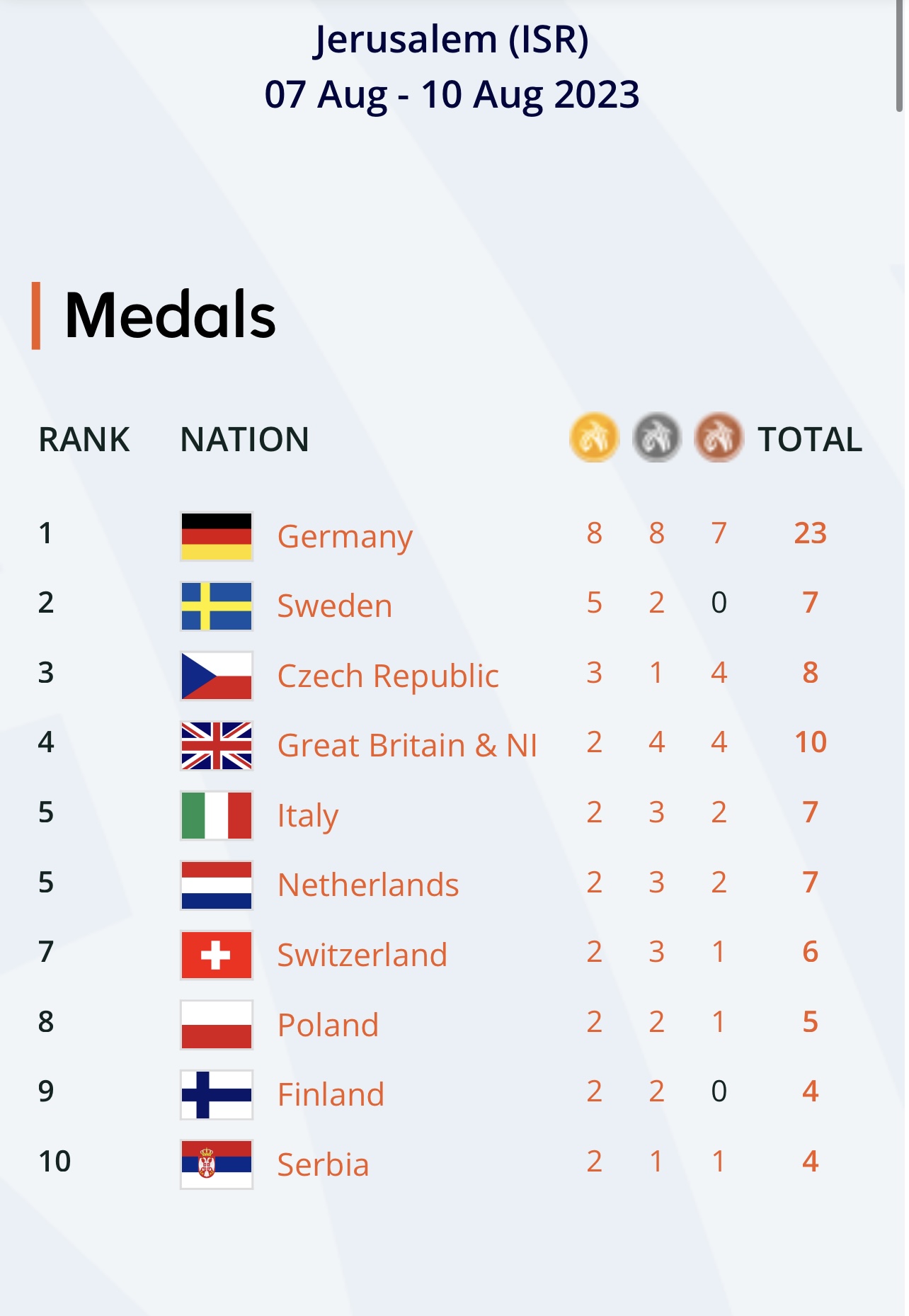This screenshot has height=1316, width=909.
Task: Open Great Britain & NI link
Action: coord(407,745)
